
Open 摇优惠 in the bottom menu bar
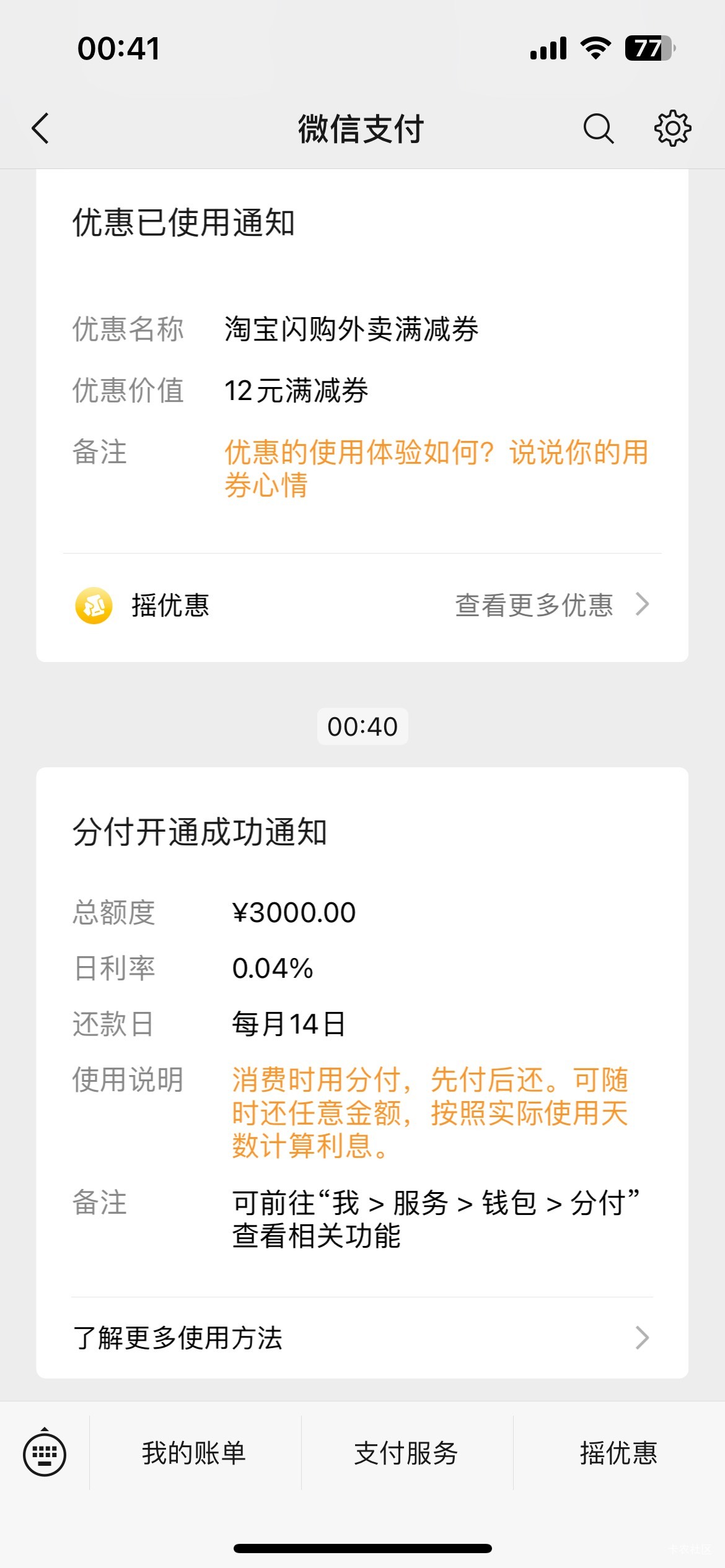(x=618, y=1453)
